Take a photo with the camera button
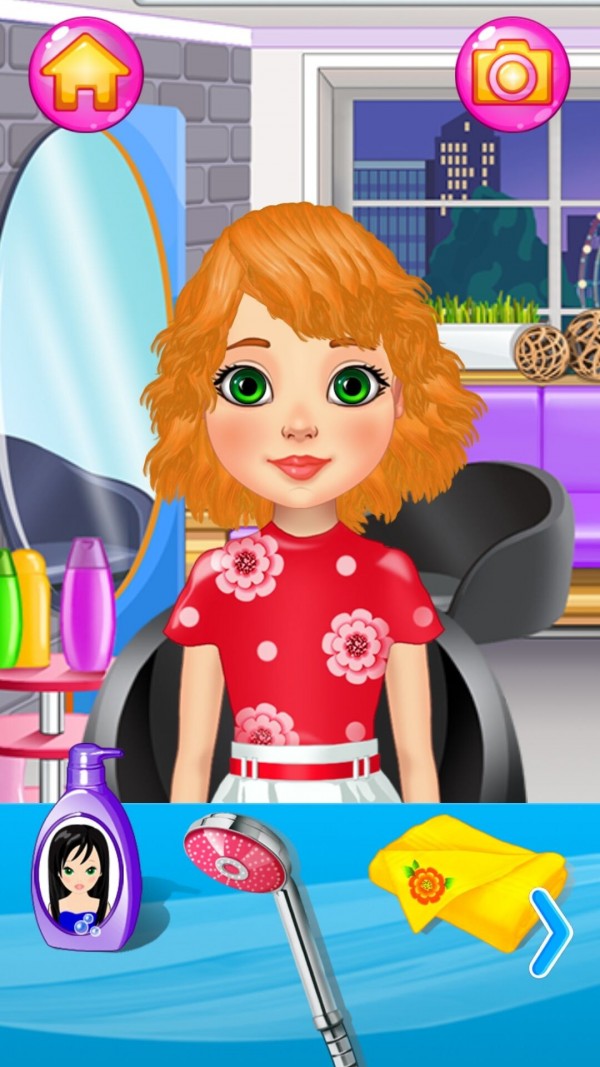The width and height of the screenshot is (600, 1067). (x=512, y=73)
